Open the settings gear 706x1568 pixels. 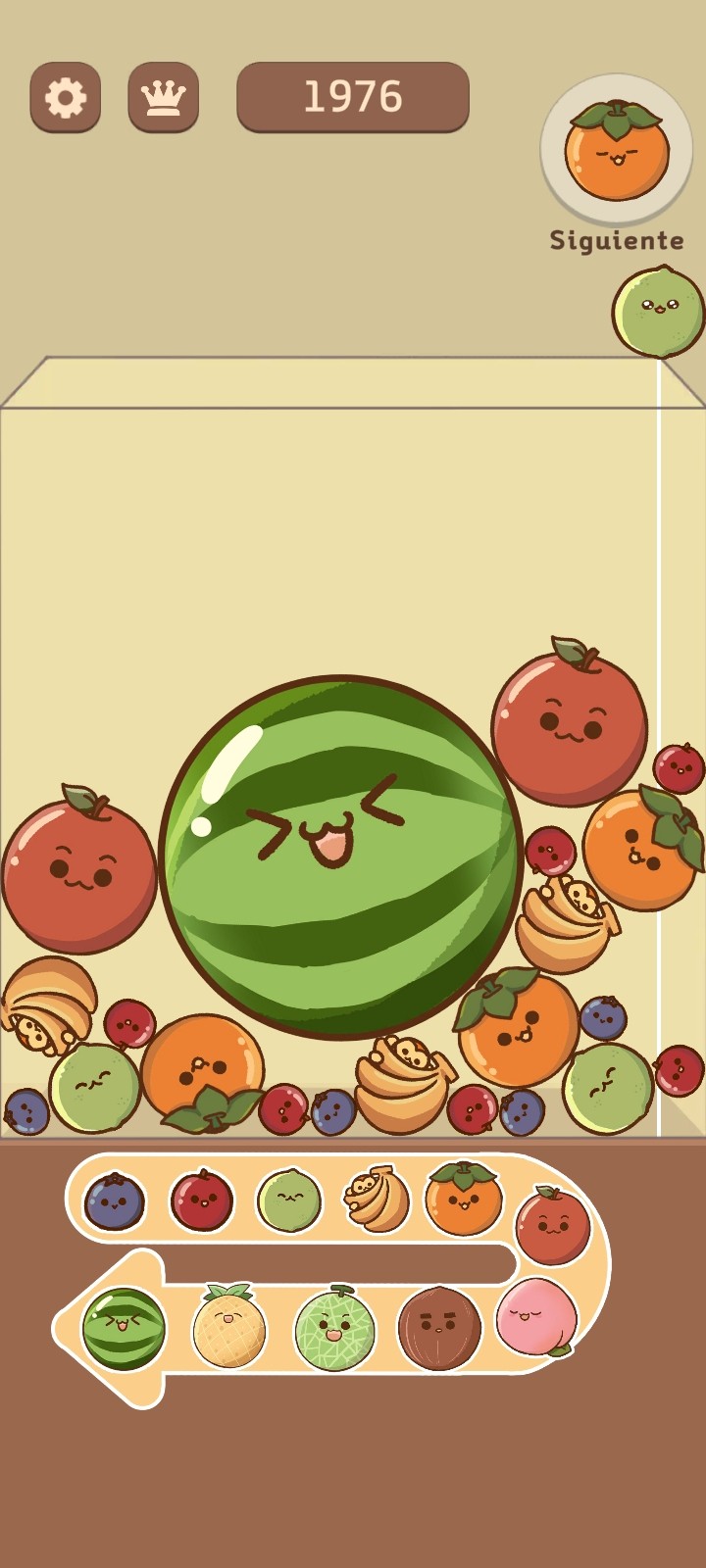click(66, 97)
